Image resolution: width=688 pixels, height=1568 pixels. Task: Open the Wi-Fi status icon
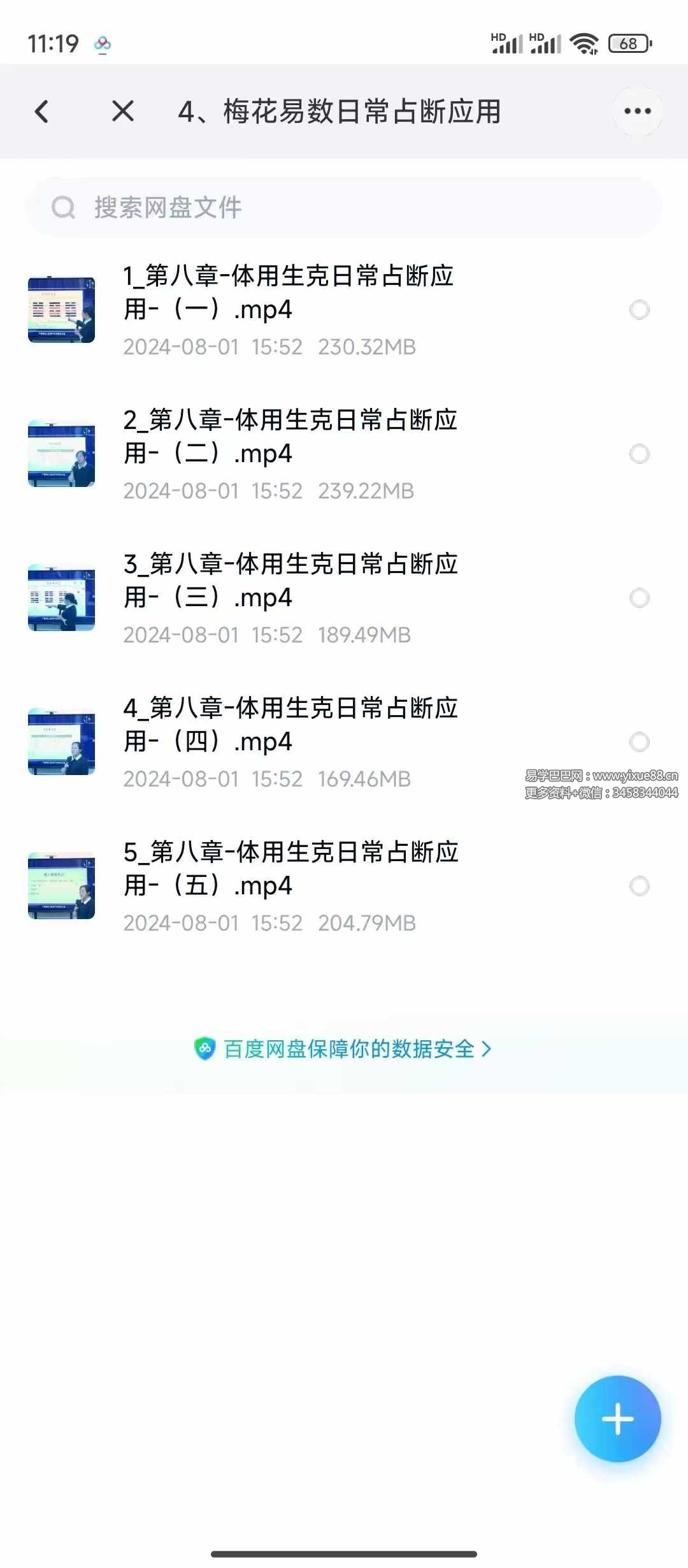(x=584, y=43)
